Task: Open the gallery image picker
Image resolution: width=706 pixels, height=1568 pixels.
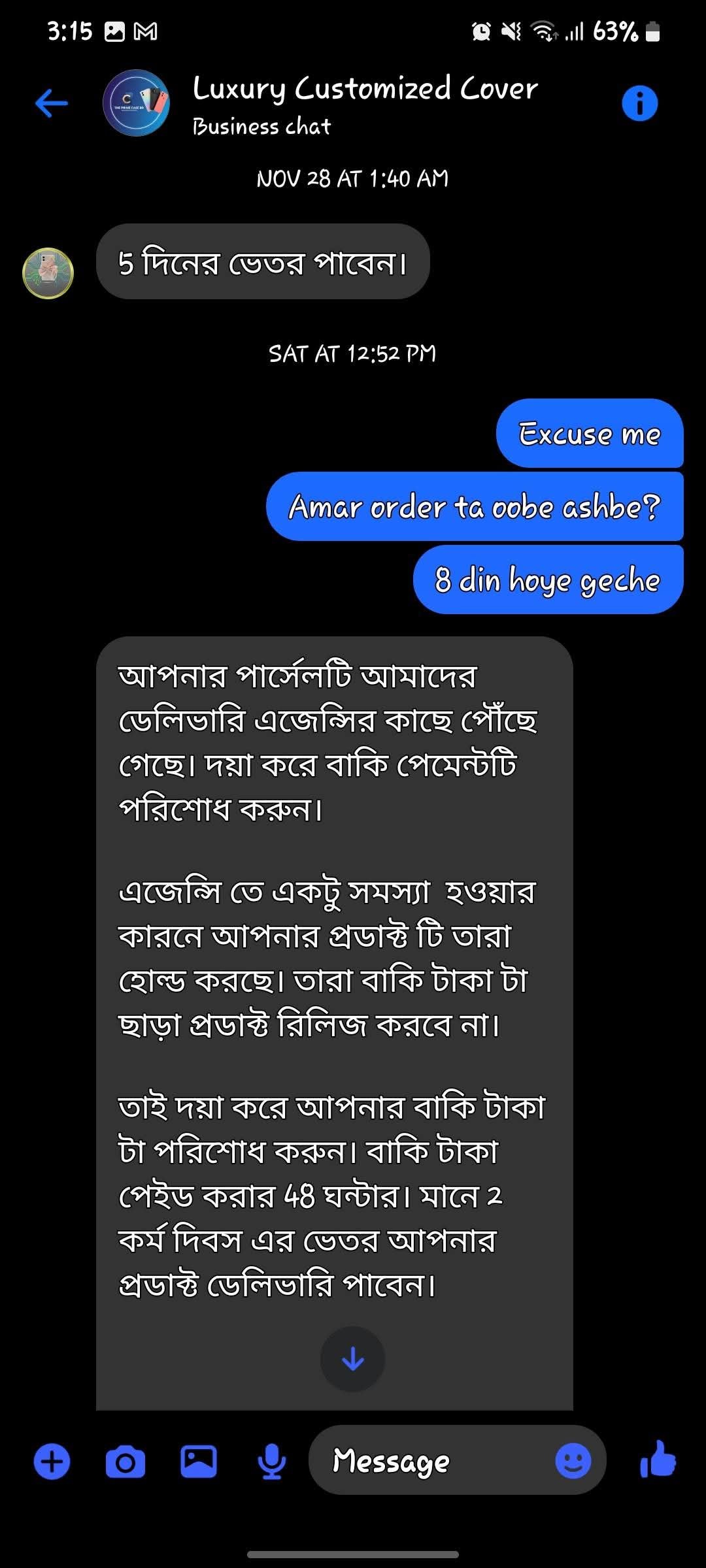Action: click(x=199, y=1462)
